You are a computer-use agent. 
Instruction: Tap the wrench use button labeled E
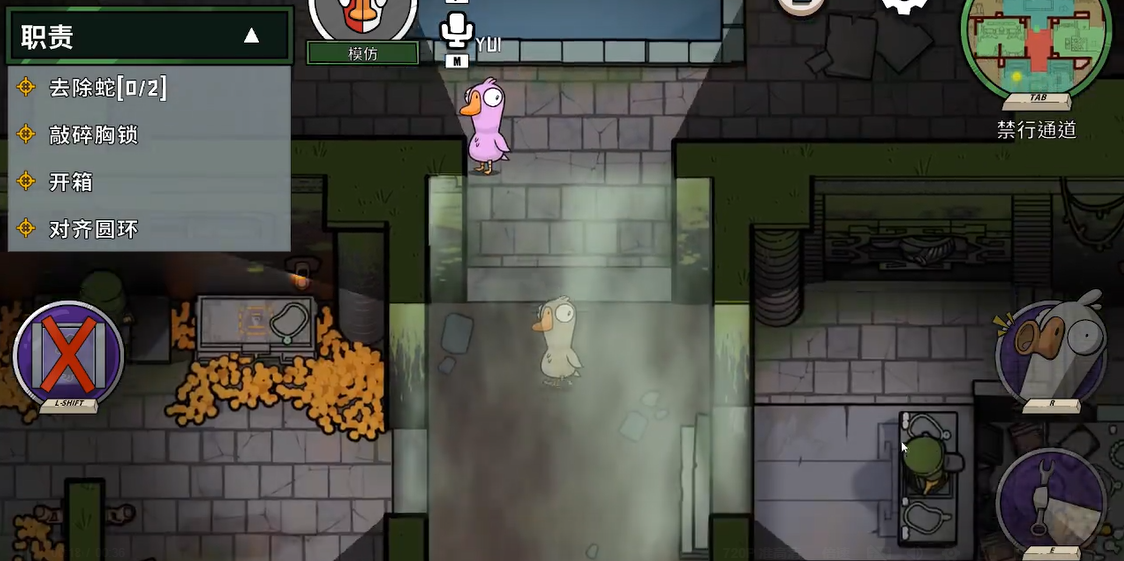click(x=1050, y=497)
